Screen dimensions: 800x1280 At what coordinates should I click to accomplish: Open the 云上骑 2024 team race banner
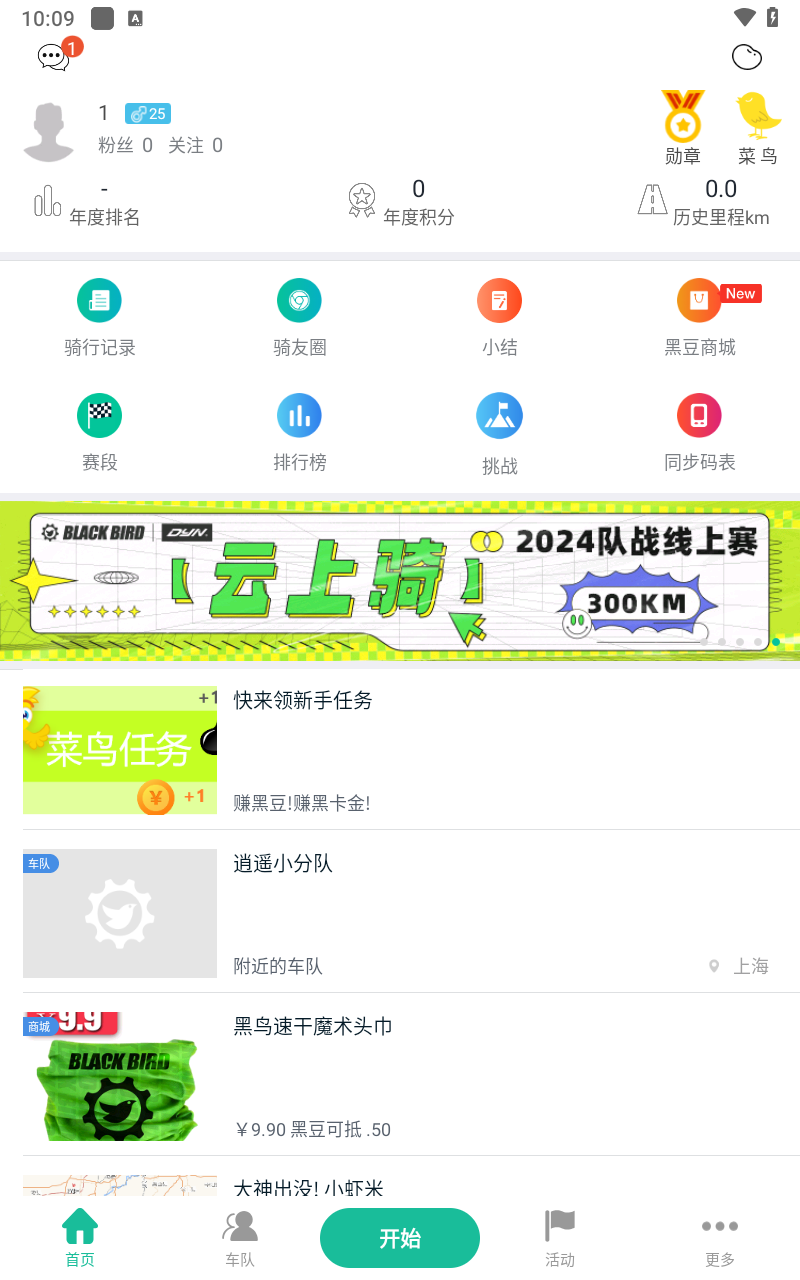(400, 580)
